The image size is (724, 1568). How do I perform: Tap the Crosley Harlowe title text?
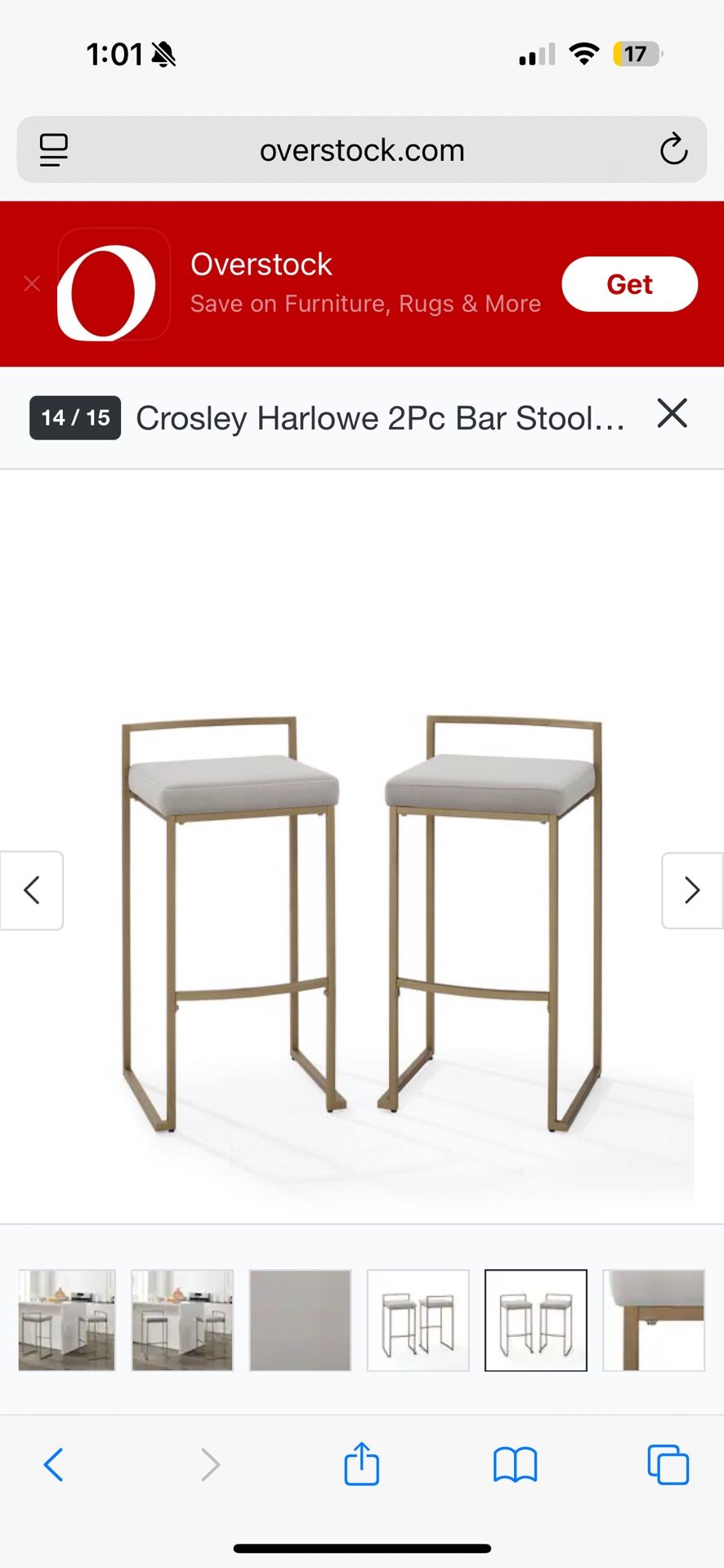pos(381,417)
